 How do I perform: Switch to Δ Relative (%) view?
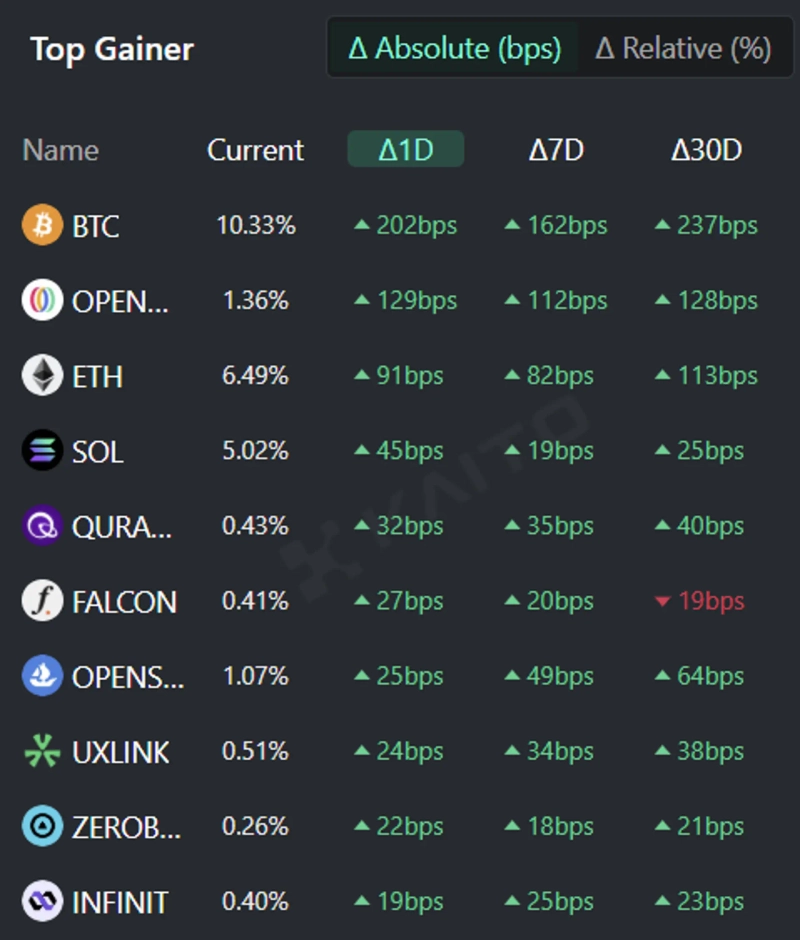[683, 48]
